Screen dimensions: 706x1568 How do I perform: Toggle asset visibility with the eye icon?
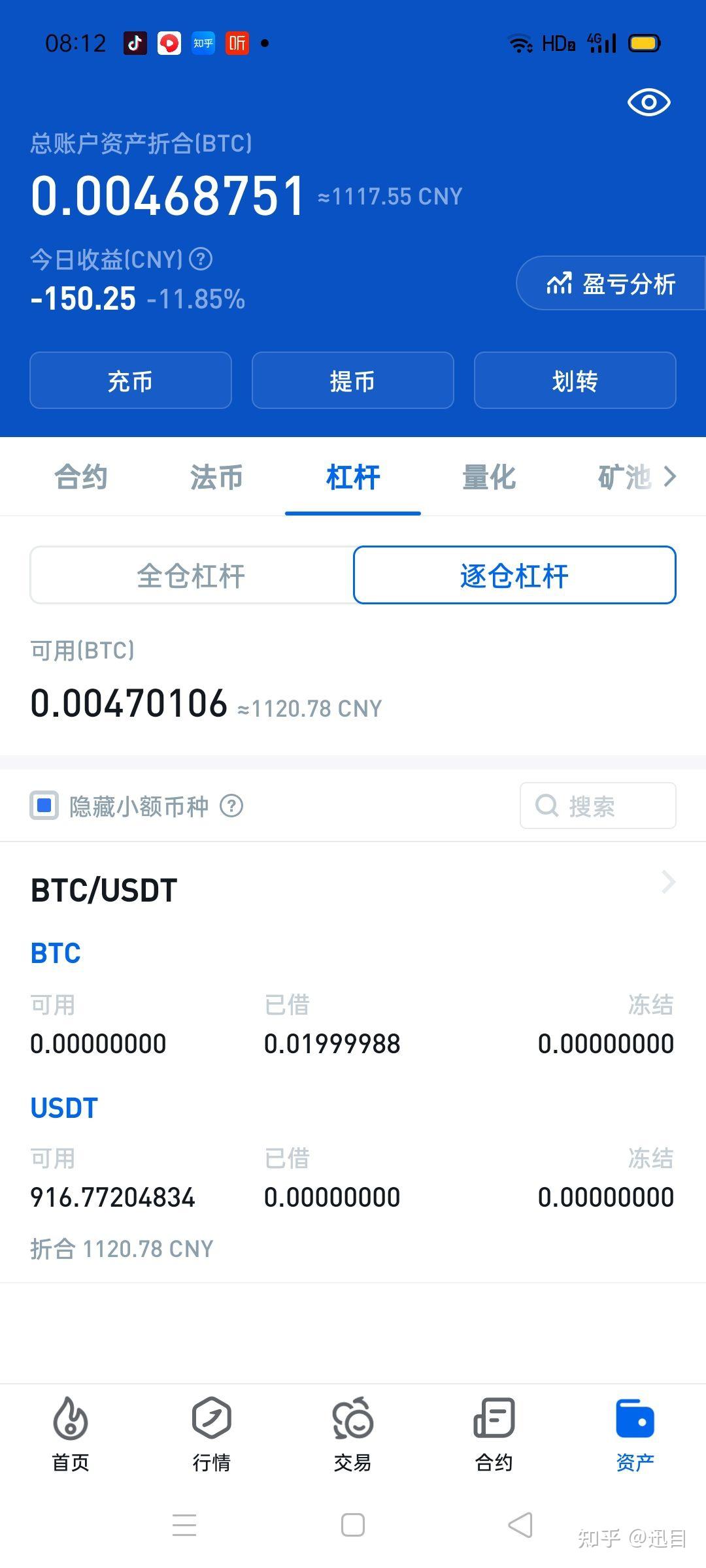648,102
